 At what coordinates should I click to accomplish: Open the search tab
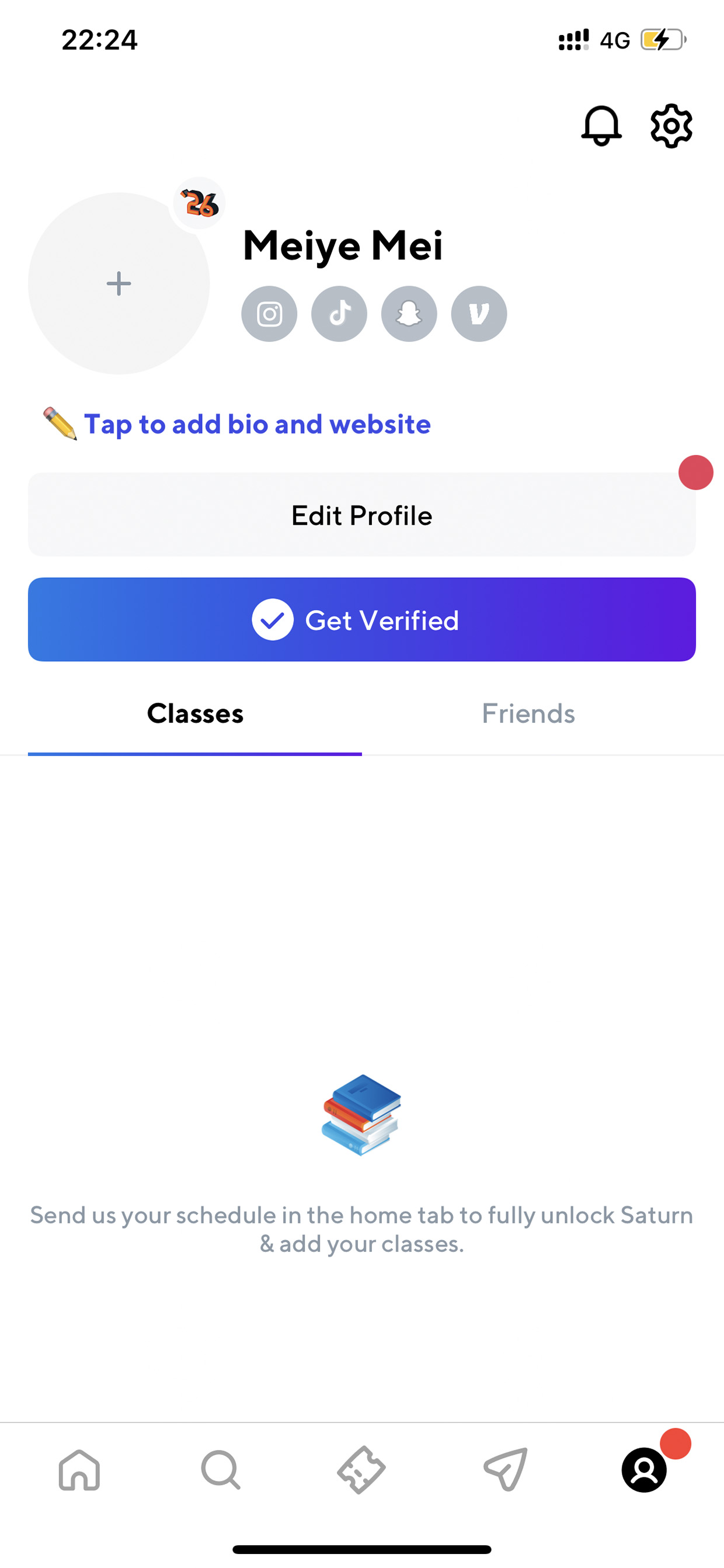(x=220, y=1470)
